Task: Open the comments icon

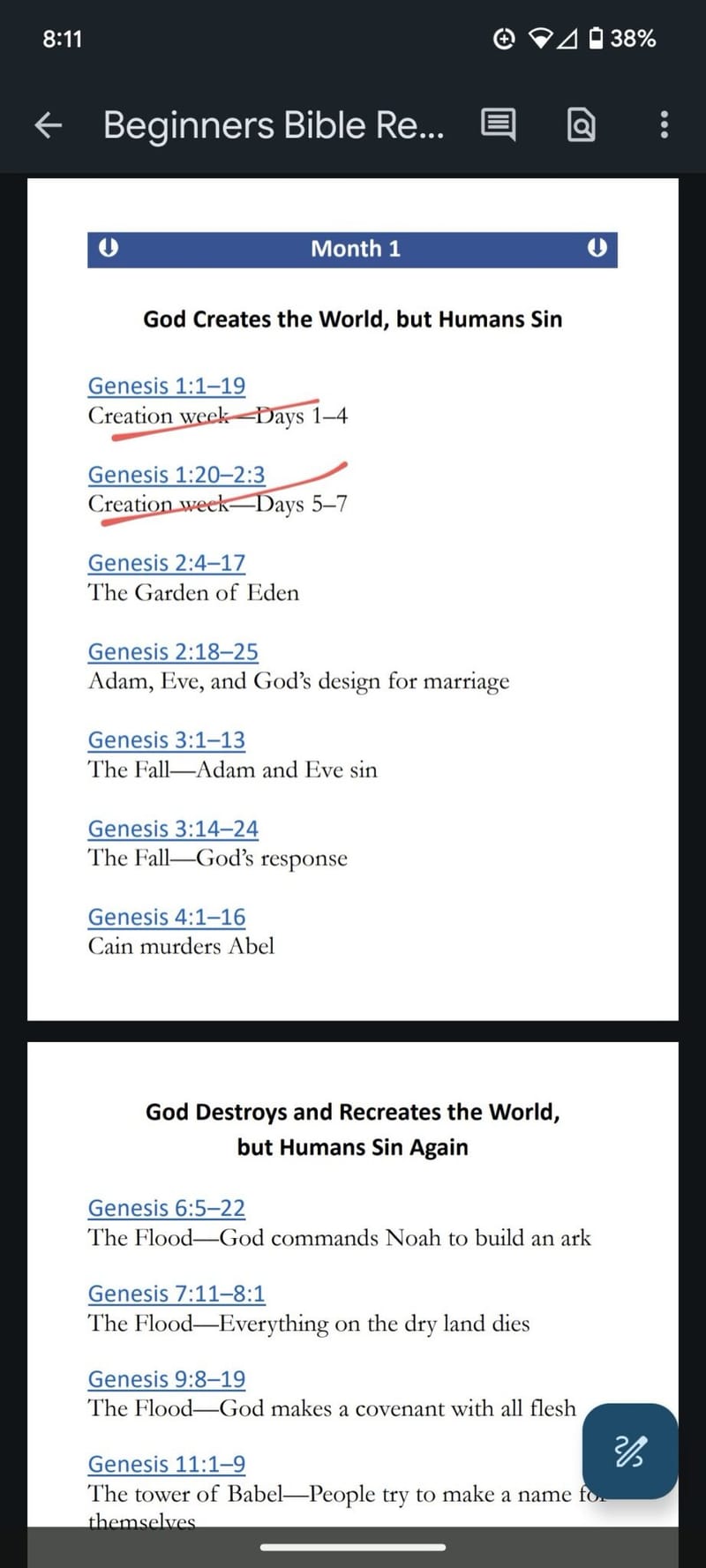Action: point(499,125)
